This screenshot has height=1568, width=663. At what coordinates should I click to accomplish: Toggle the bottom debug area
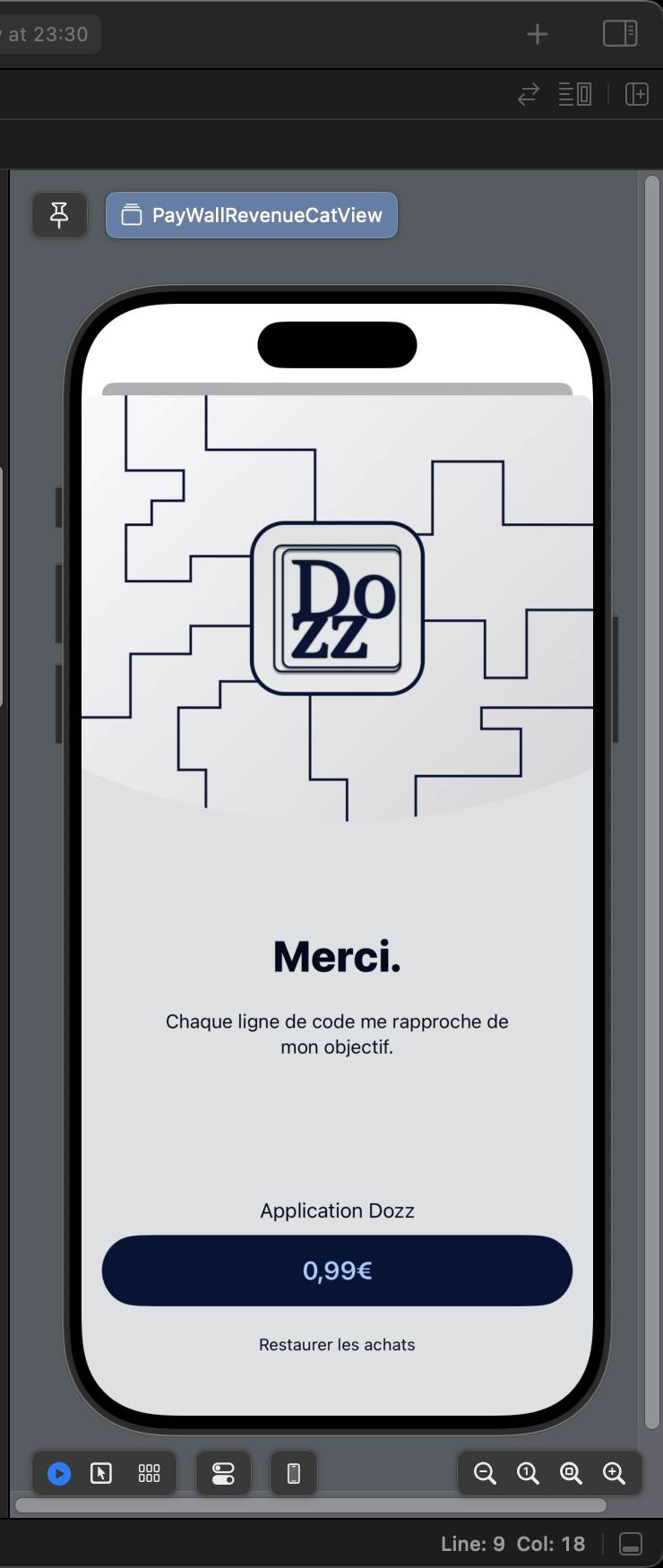click(631, 1544)
